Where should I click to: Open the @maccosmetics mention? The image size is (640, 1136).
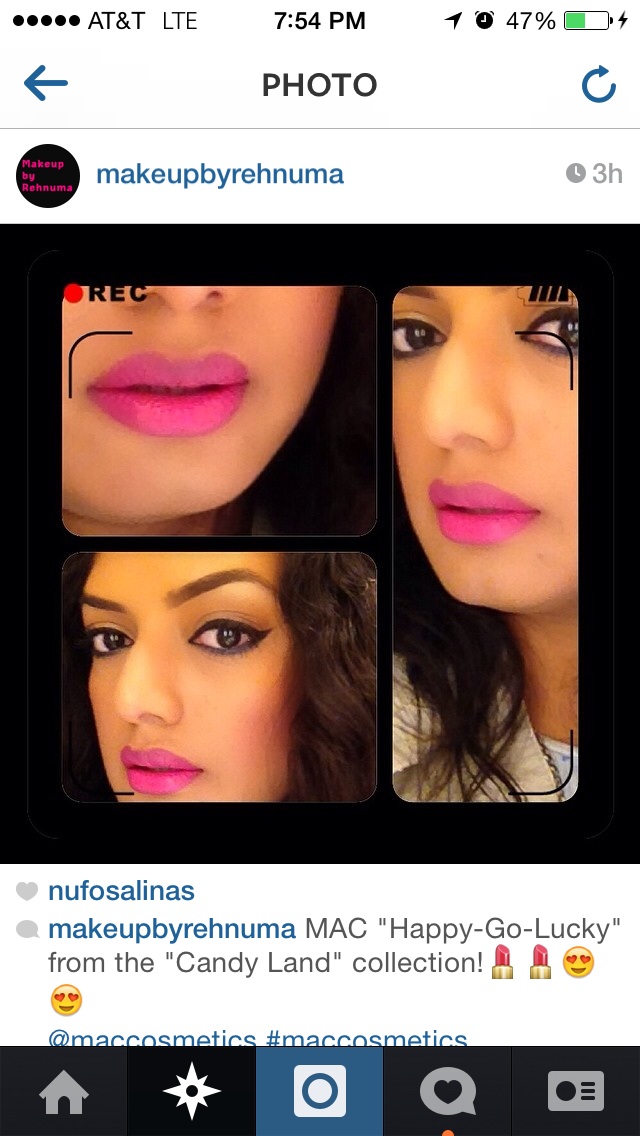[x=152, y=1038]
